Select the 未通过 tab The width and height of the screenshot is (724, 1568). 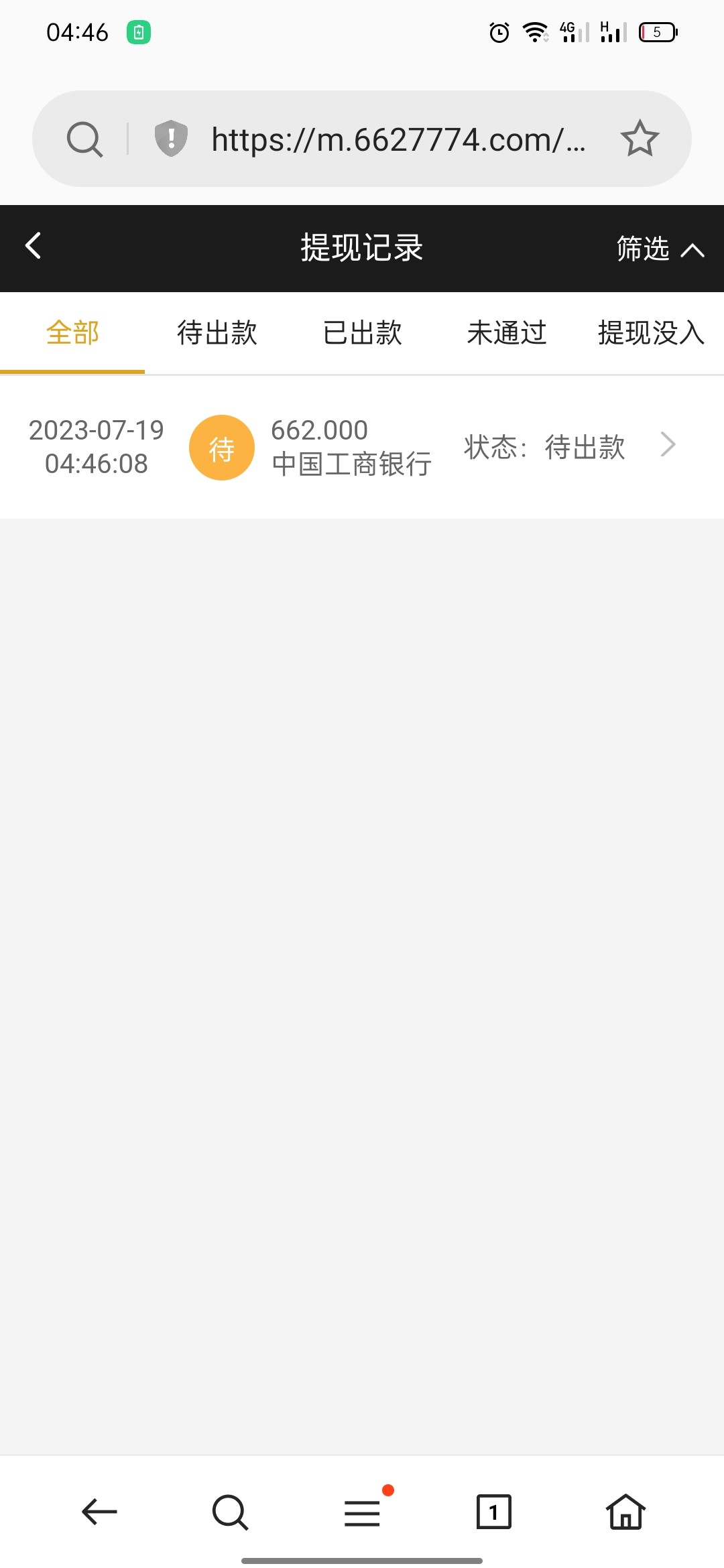tap(507, 332)
